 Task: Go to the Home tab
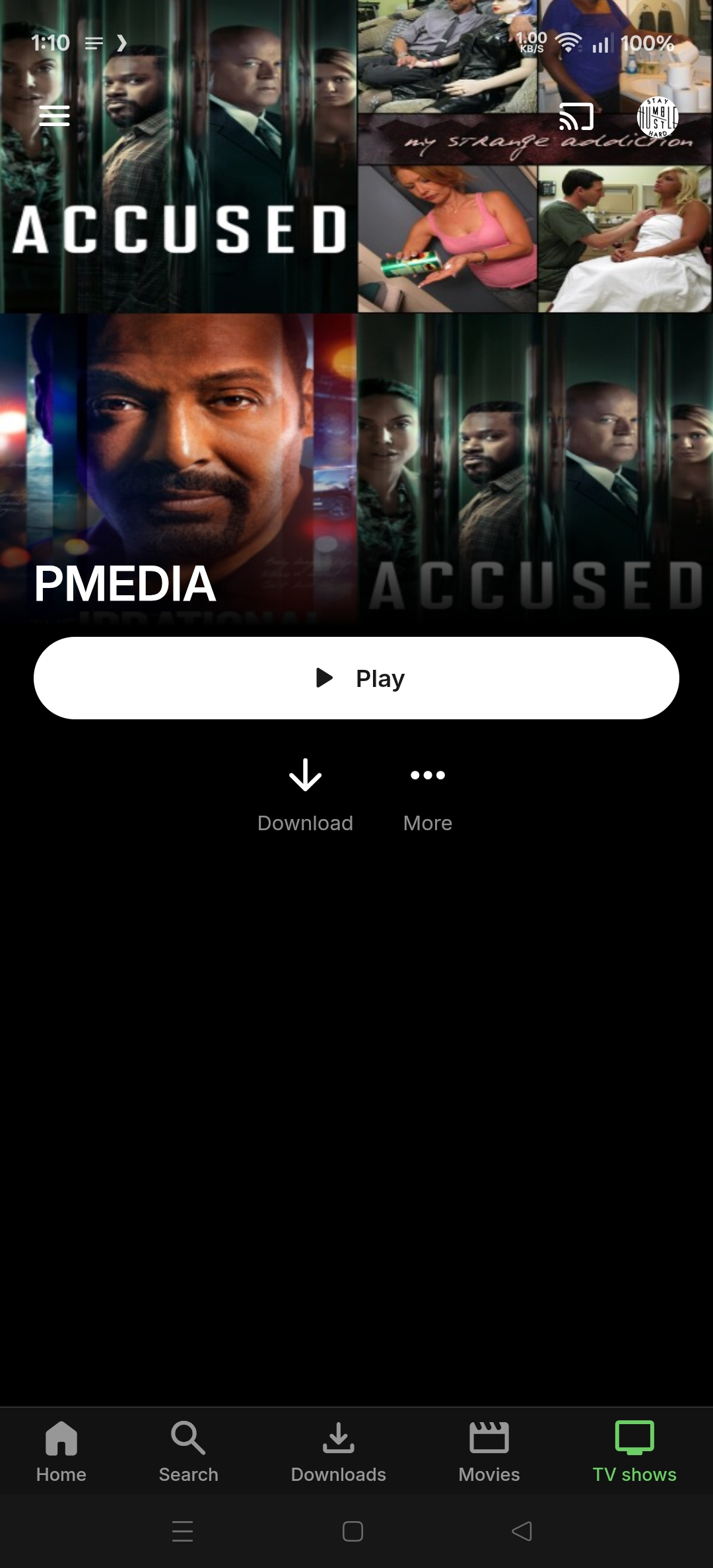61,1452
